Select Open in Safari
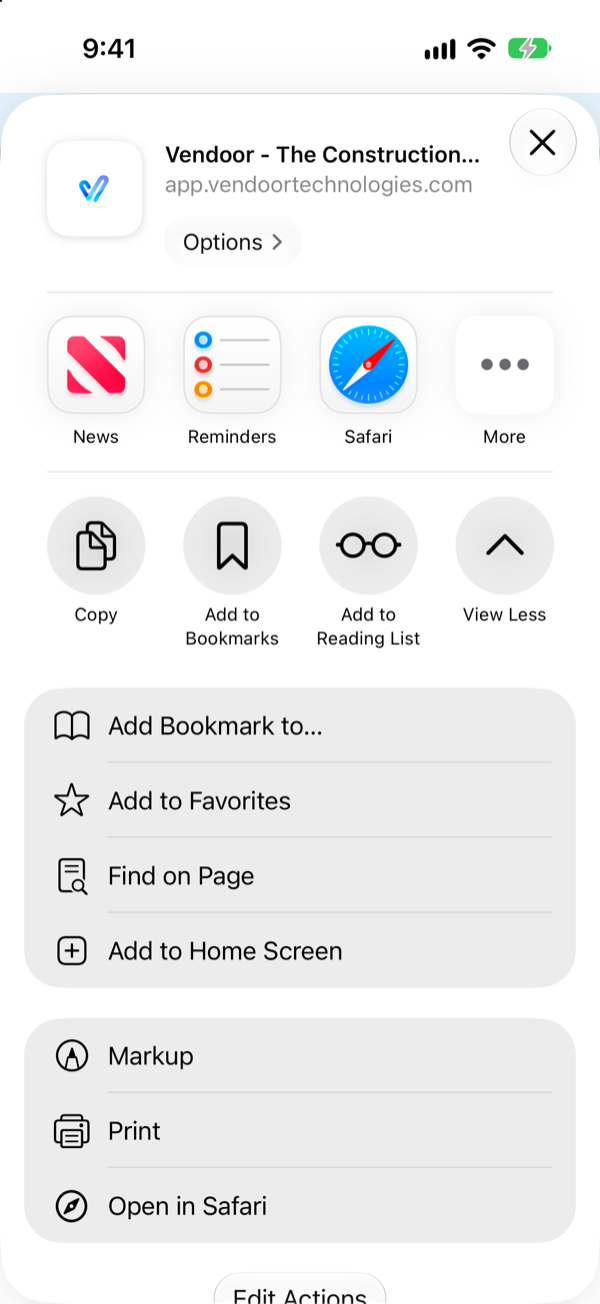 [x=300, y=1206]
